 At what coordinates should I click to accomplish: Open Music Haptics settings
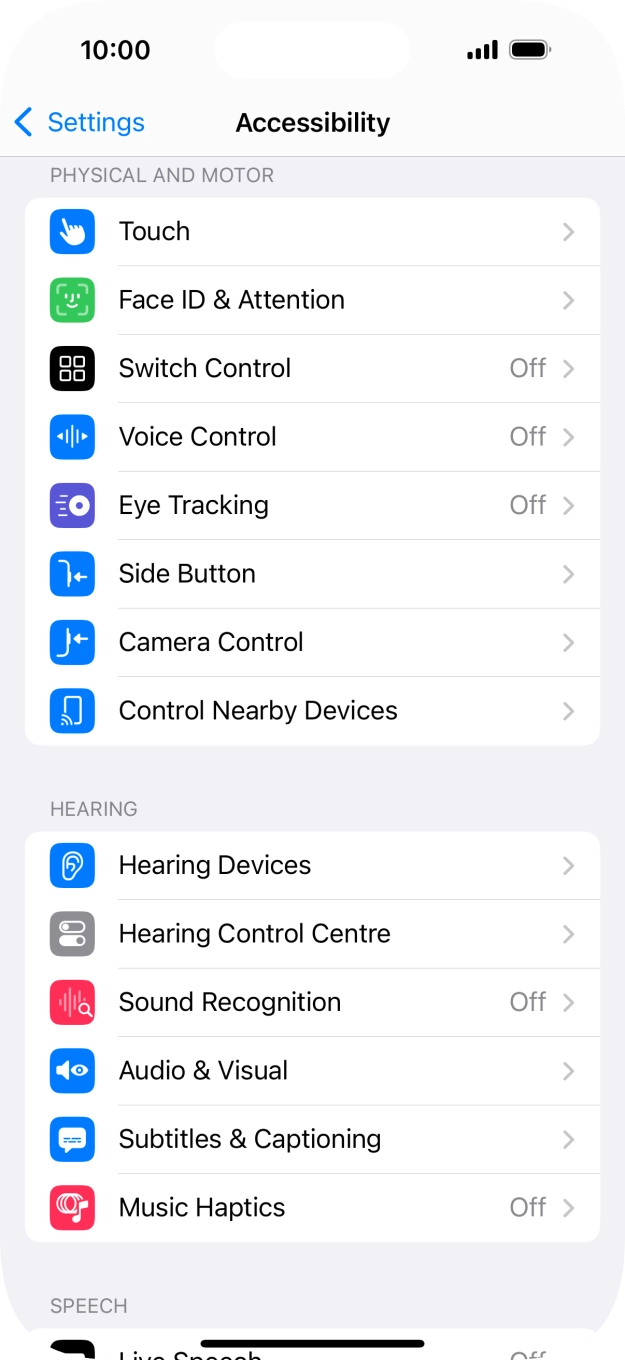312,1208
